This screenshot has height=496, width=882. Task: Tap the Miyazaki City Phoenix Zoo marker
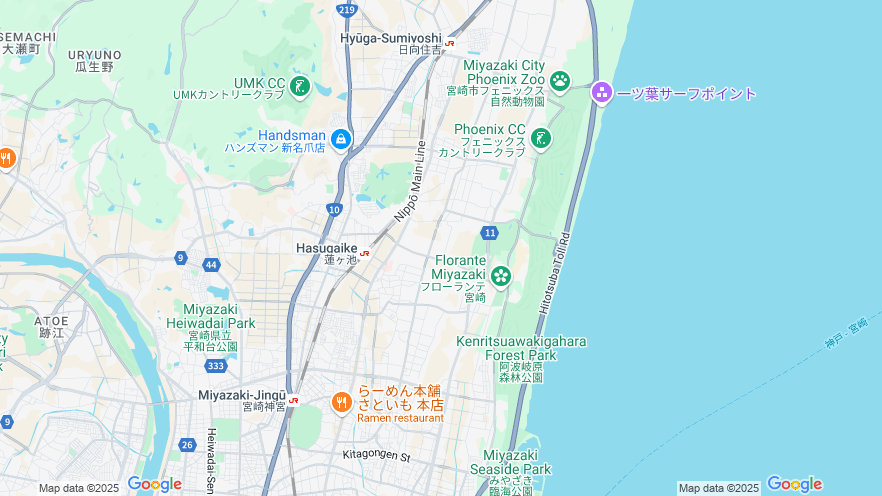560,80
